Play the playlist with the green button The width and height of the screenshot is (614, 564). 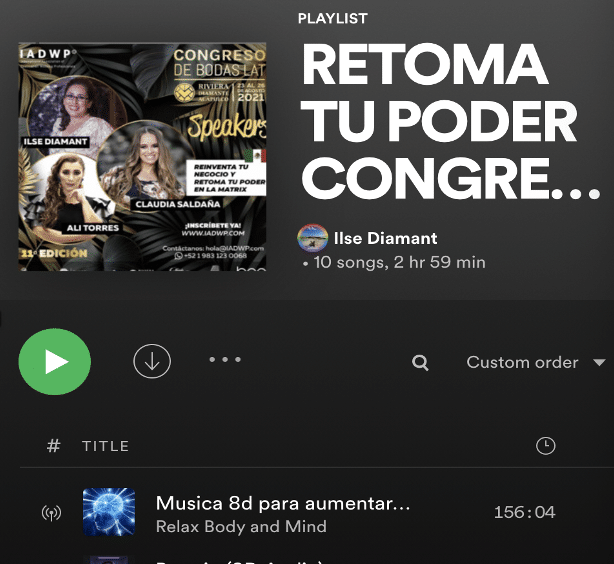click(55, 362)
